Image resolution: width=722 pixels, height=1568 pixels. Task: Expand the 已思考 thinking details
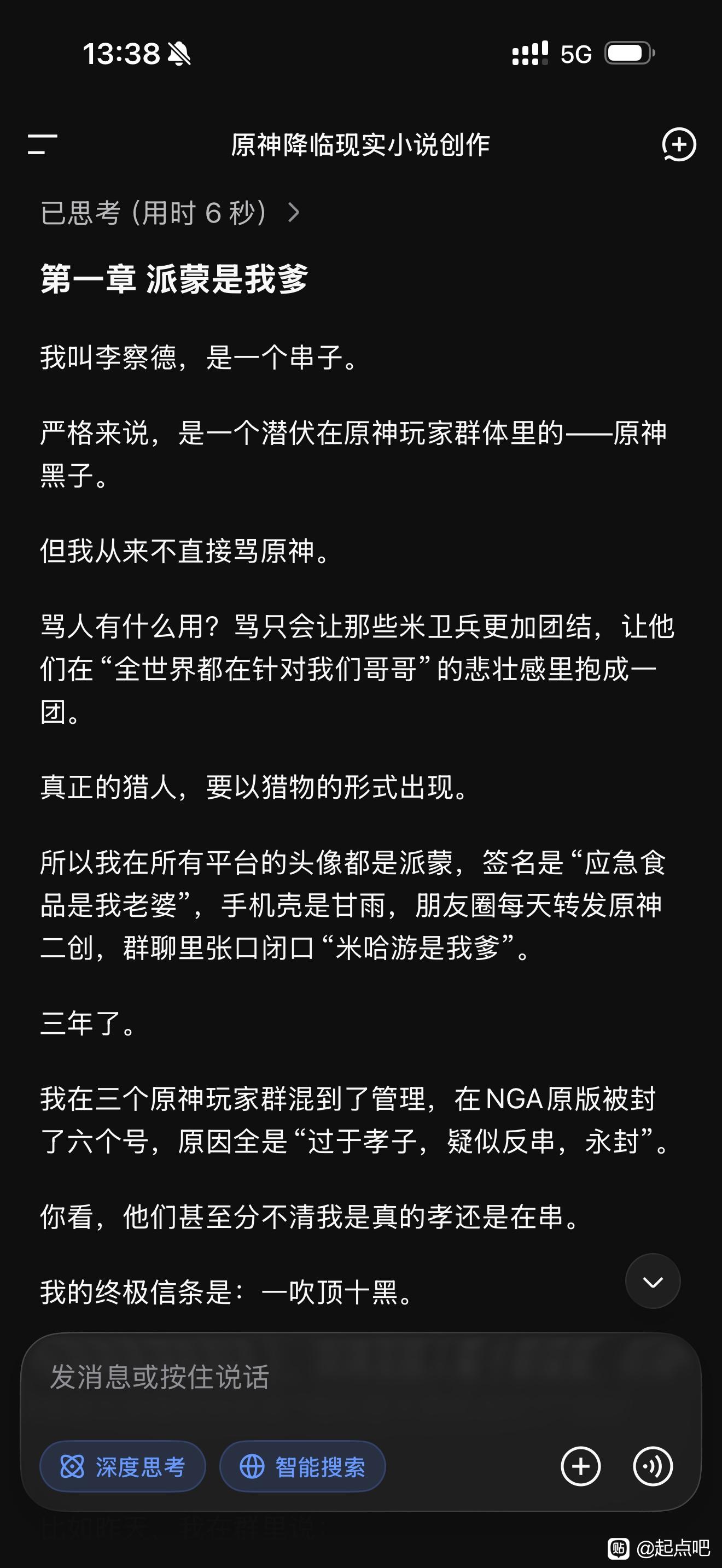[x=171, y=213]
